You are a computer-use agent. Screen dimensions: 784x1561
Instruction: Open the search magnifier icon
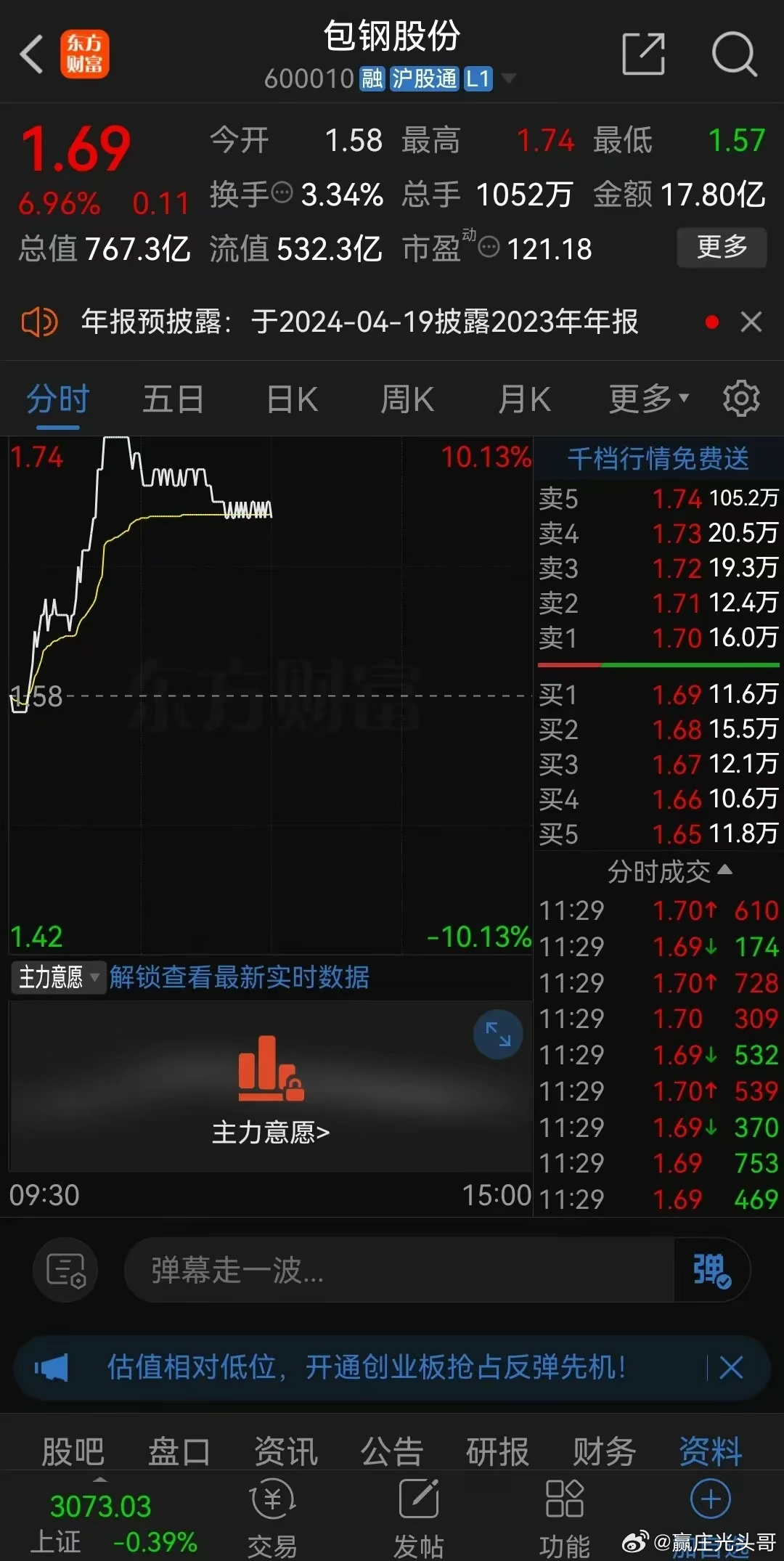pyautogui.click(x=734, y=54)
